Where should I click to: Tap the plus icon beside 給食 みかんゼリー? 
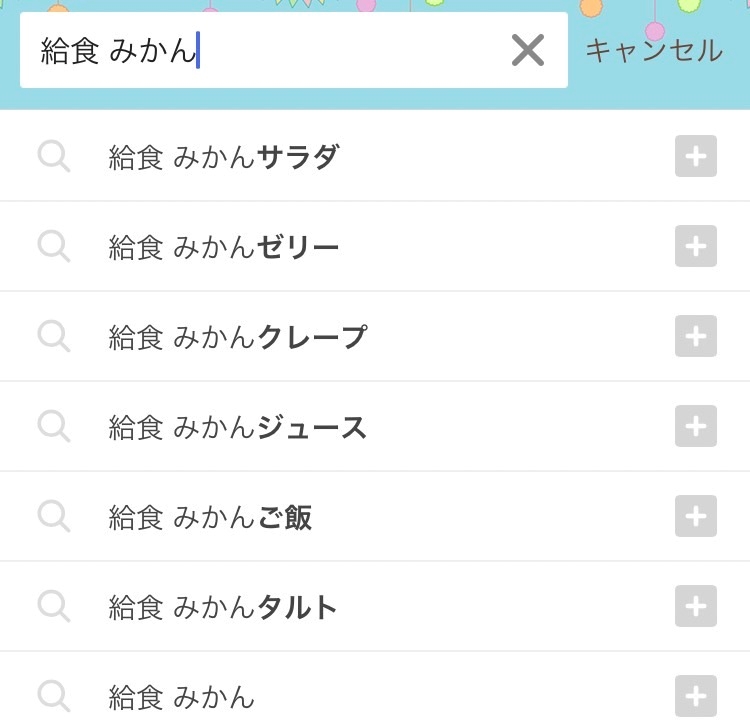[696, 247]
